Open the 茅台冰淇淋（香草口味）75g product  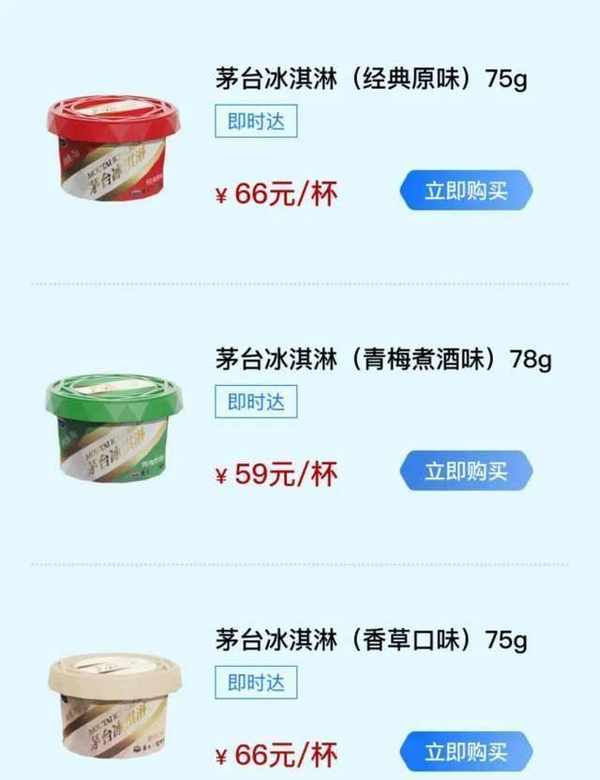[371, 639]
